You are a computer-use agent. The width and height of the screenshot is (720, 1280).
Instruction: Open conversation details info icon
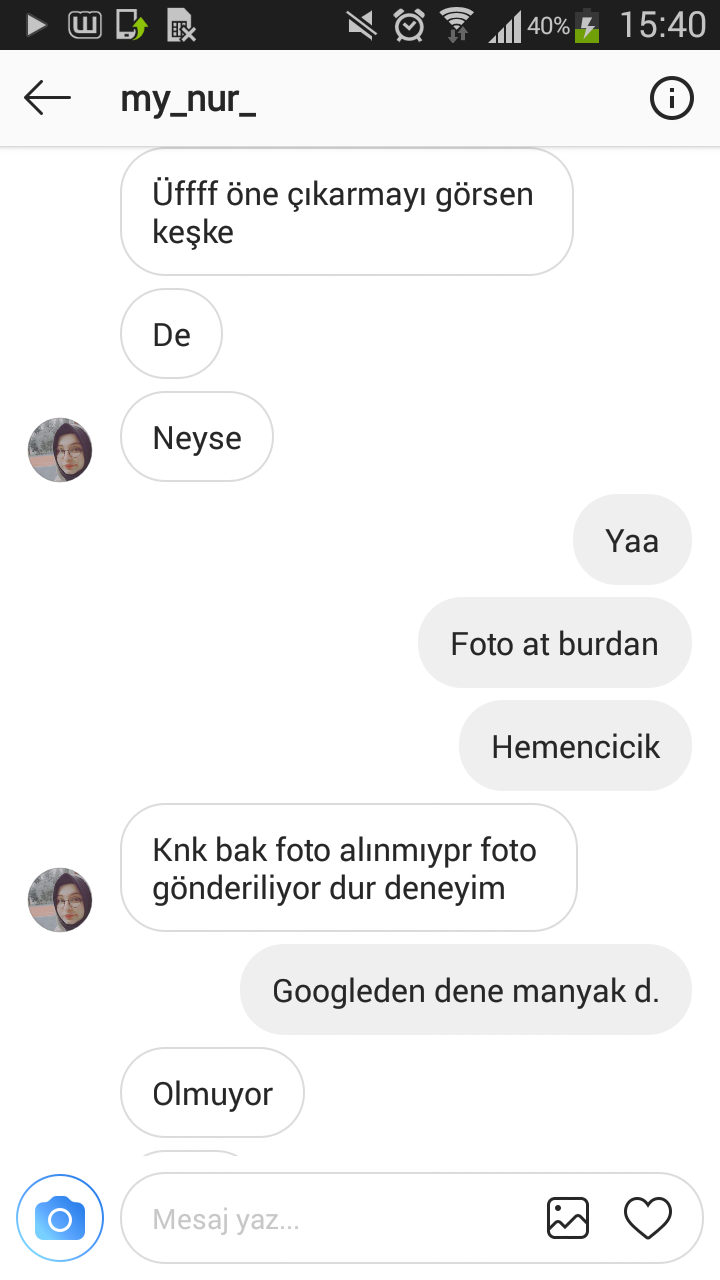point(671,98)
